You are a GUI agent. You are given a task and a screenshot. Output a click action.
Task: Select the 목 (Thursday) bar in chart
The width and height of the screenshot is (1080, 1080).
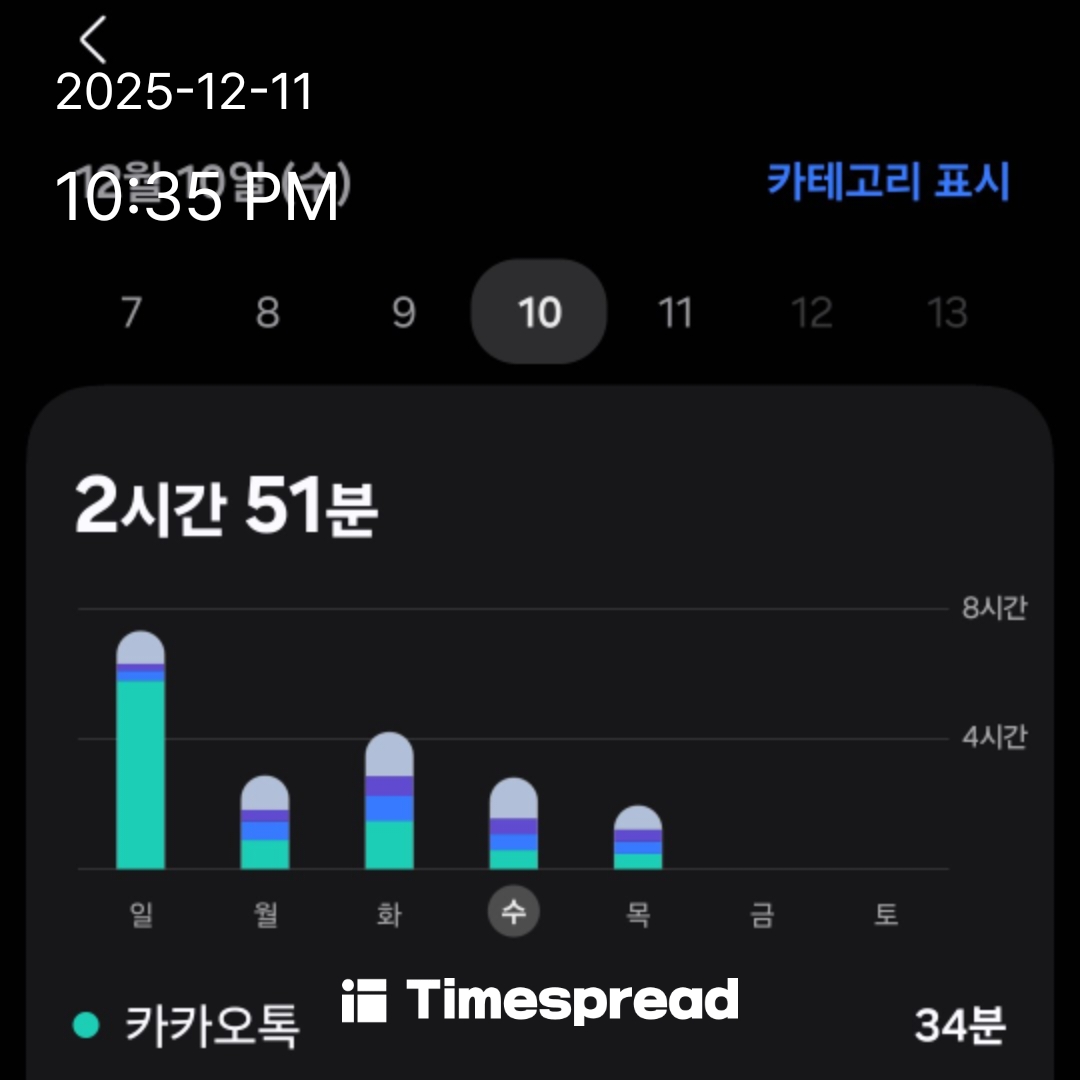(638, 838)
